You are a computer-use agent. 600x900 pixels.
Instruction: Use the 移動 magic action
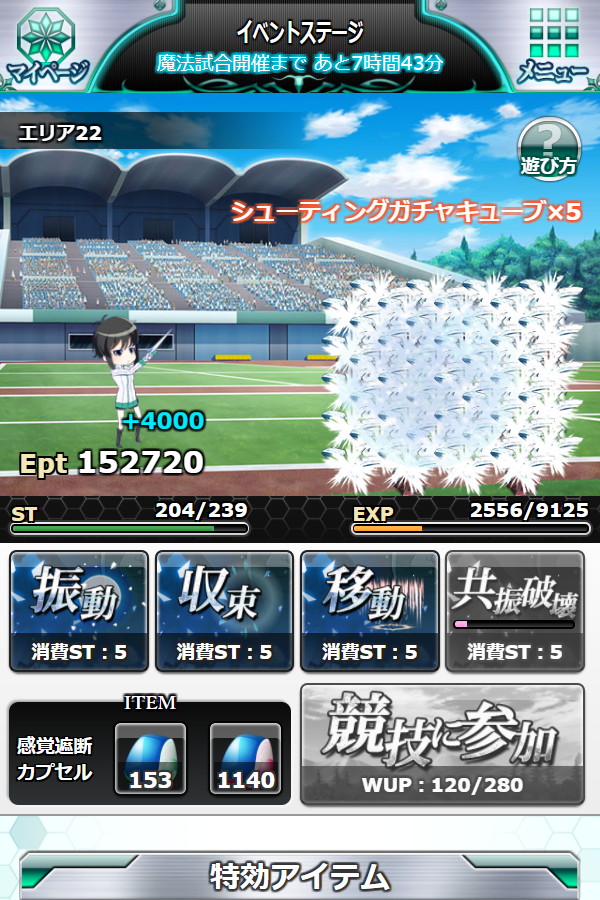370,610
